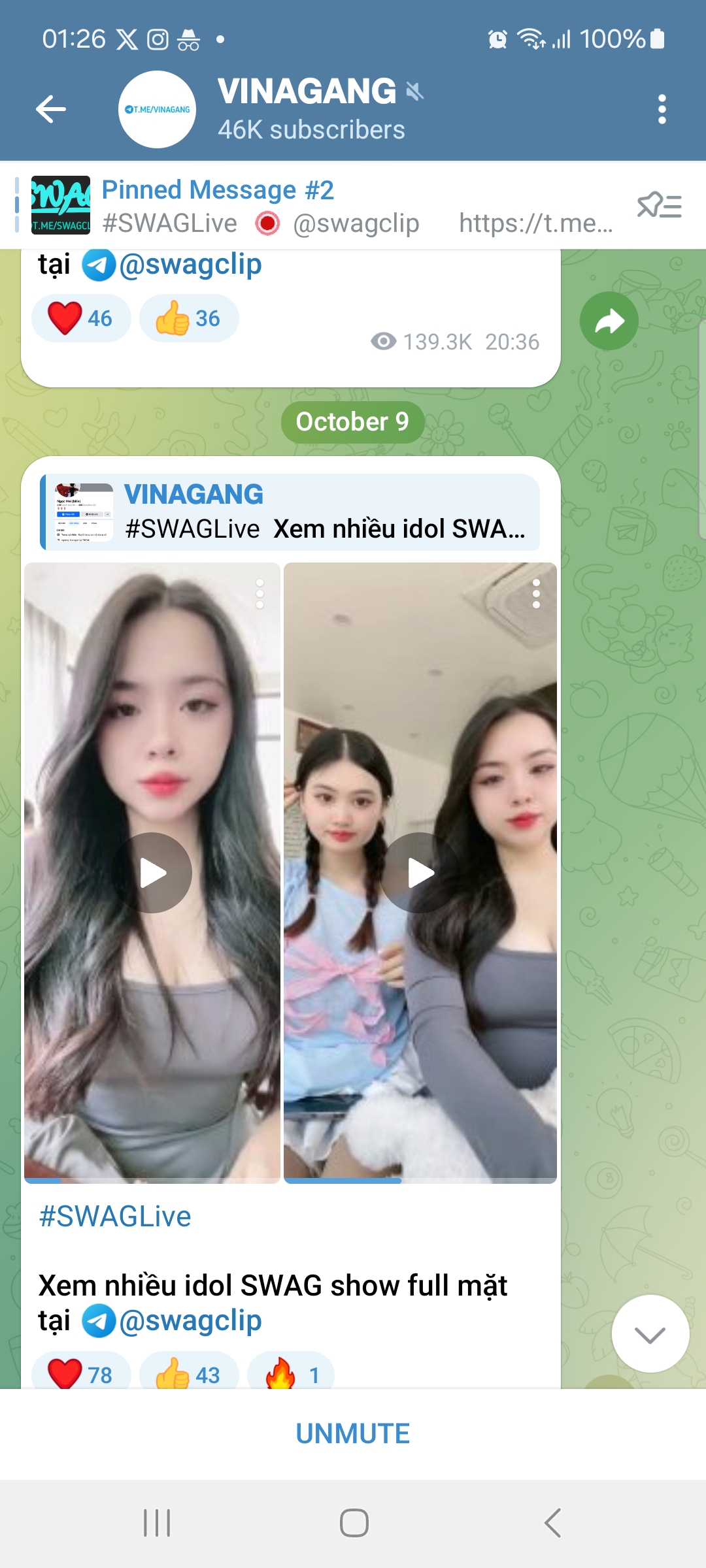Image resolution: width=706 pixels, height=1568 pixels.
Task: Go back from the VINAGANG channel
Action: (51, 109)
